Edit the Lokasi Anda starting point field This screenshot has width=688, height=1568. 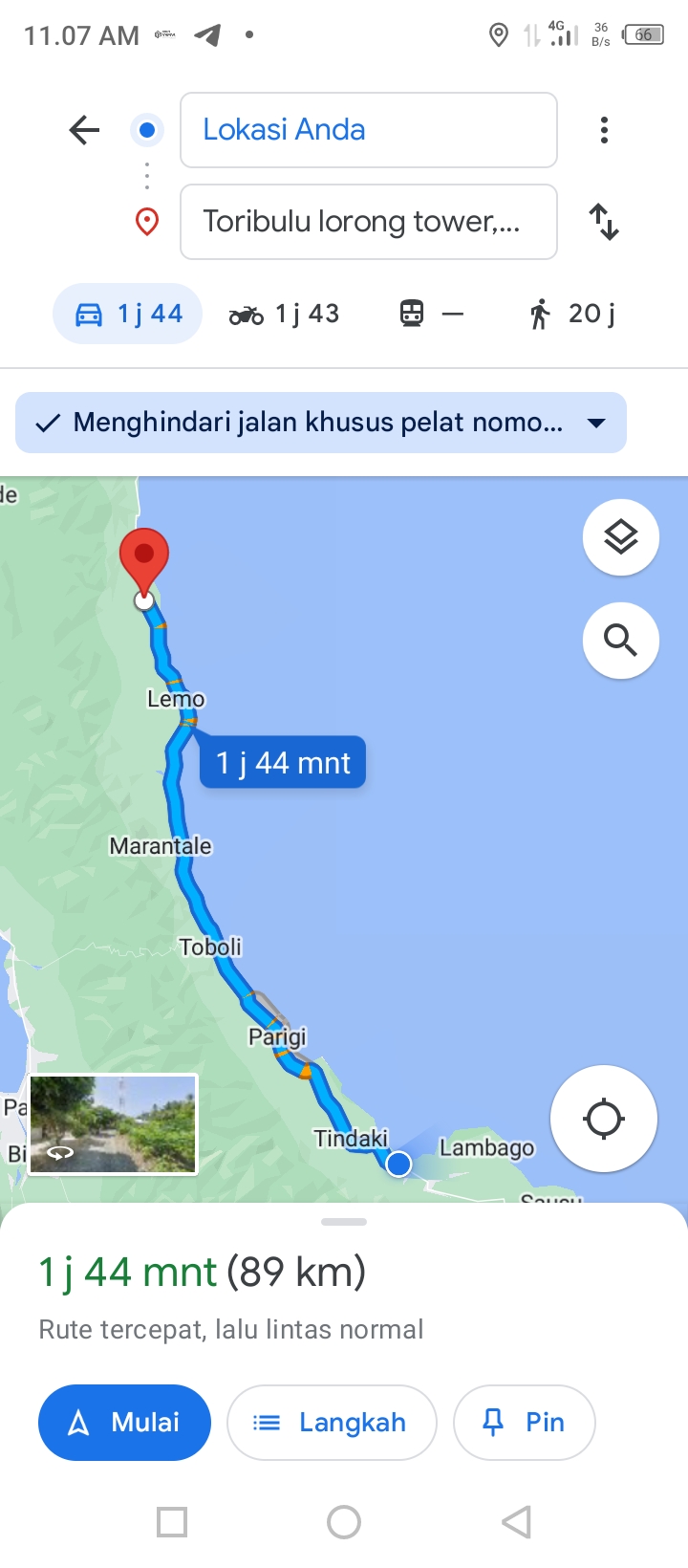coord(369,130)
